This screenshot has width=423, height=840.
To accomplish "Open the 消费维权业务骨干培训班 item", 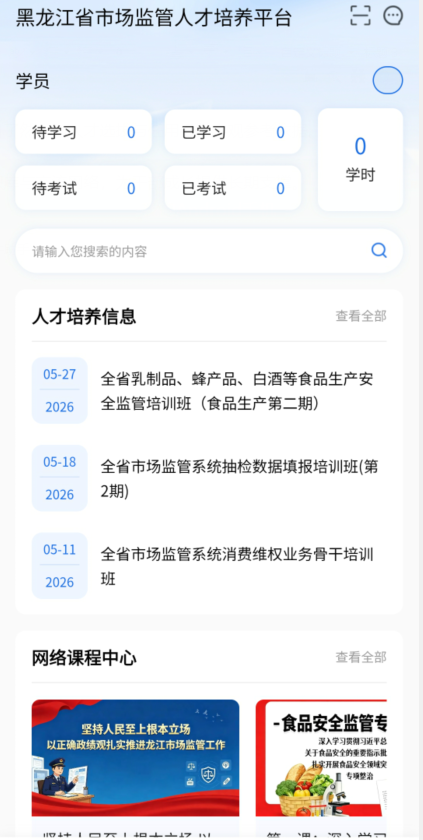I will [209, 566].
